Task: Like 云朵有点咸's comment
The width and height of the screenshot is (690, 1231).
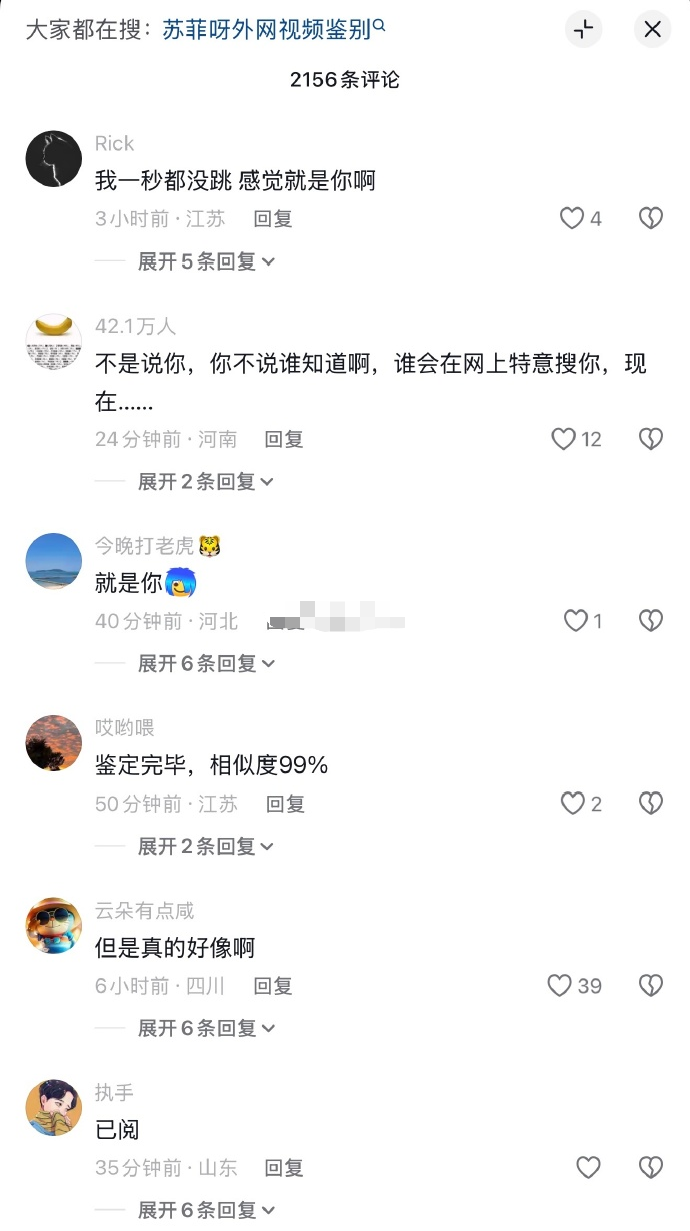Action: coord(560,986)
